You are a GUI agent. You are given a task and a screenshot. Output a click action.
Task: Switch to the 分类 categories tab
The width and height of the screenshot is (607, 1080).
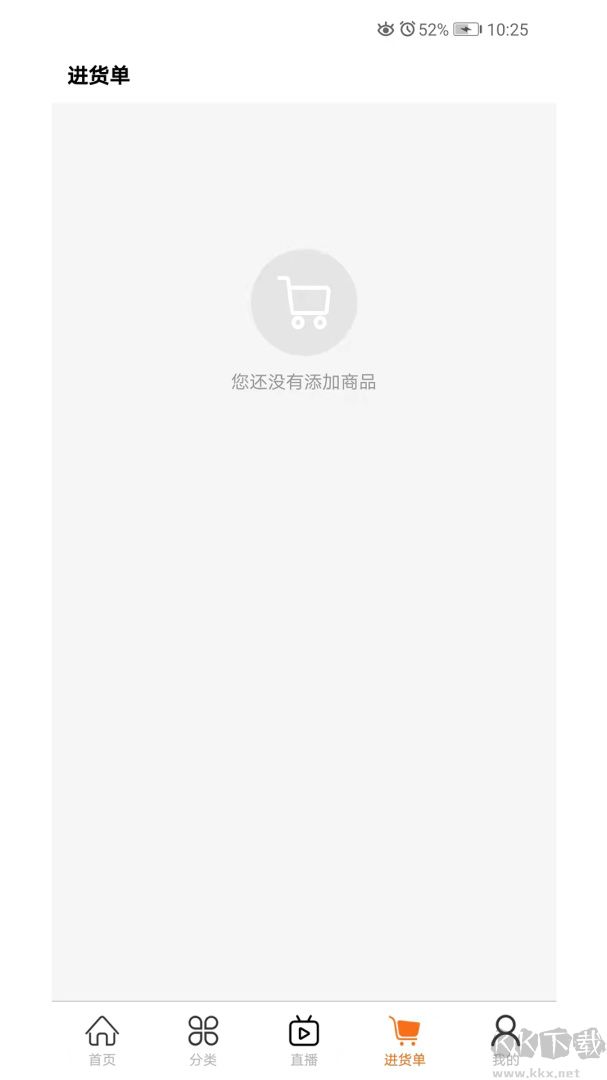pyautogui.click(x=203, y=1040)
